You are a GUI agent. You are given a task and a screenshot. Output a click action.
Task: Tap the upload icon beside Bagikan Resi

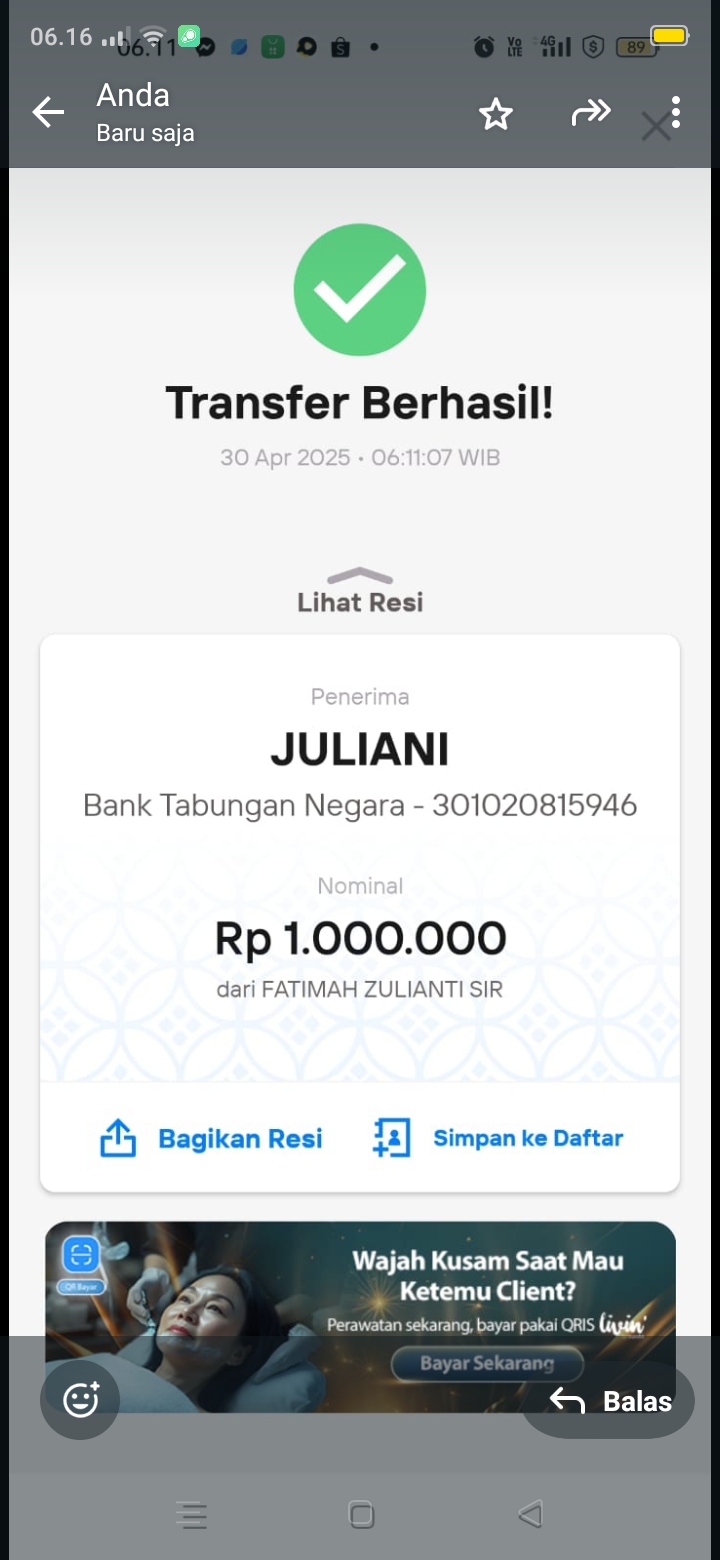click(x=118, y=1138)
